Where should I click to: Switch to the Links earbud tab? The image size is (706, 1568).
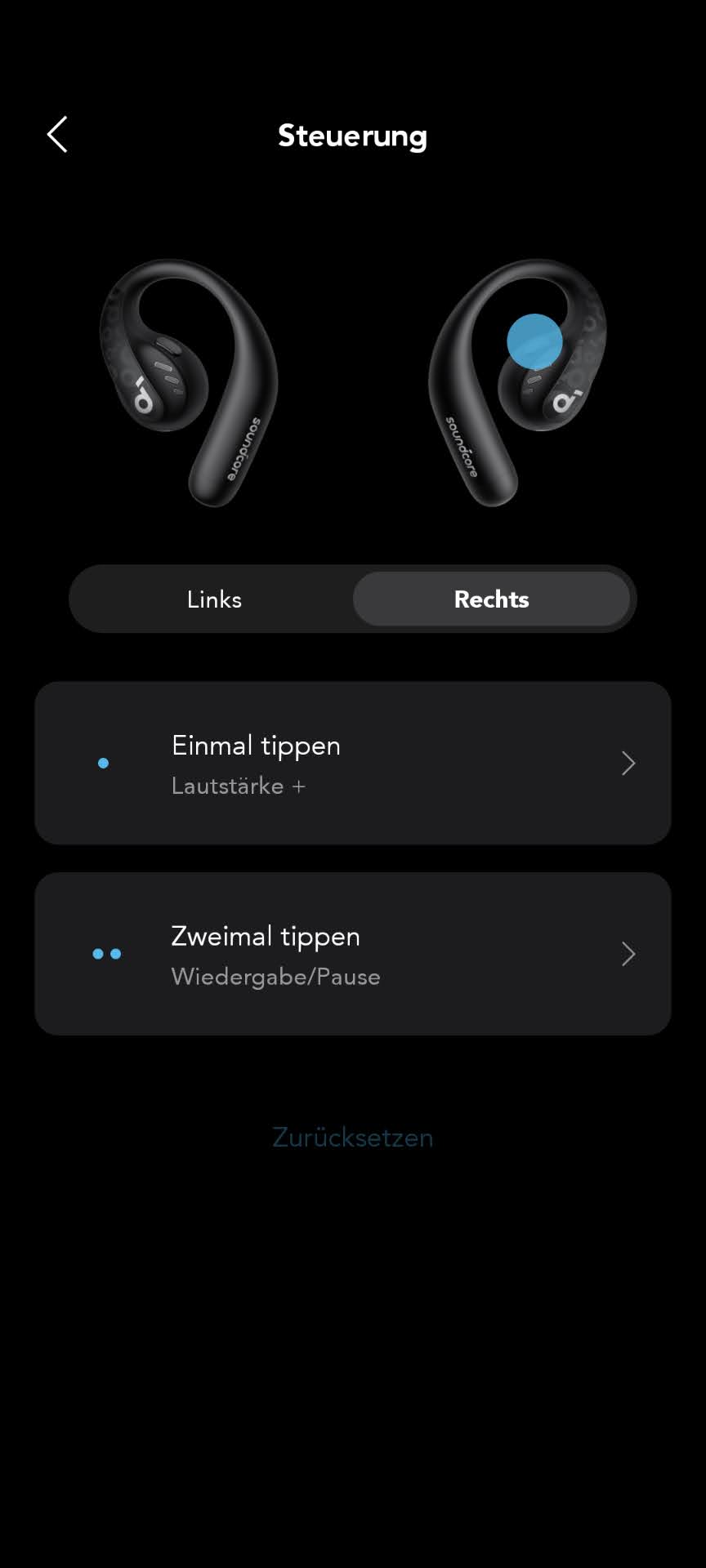[x=214, y=599]
